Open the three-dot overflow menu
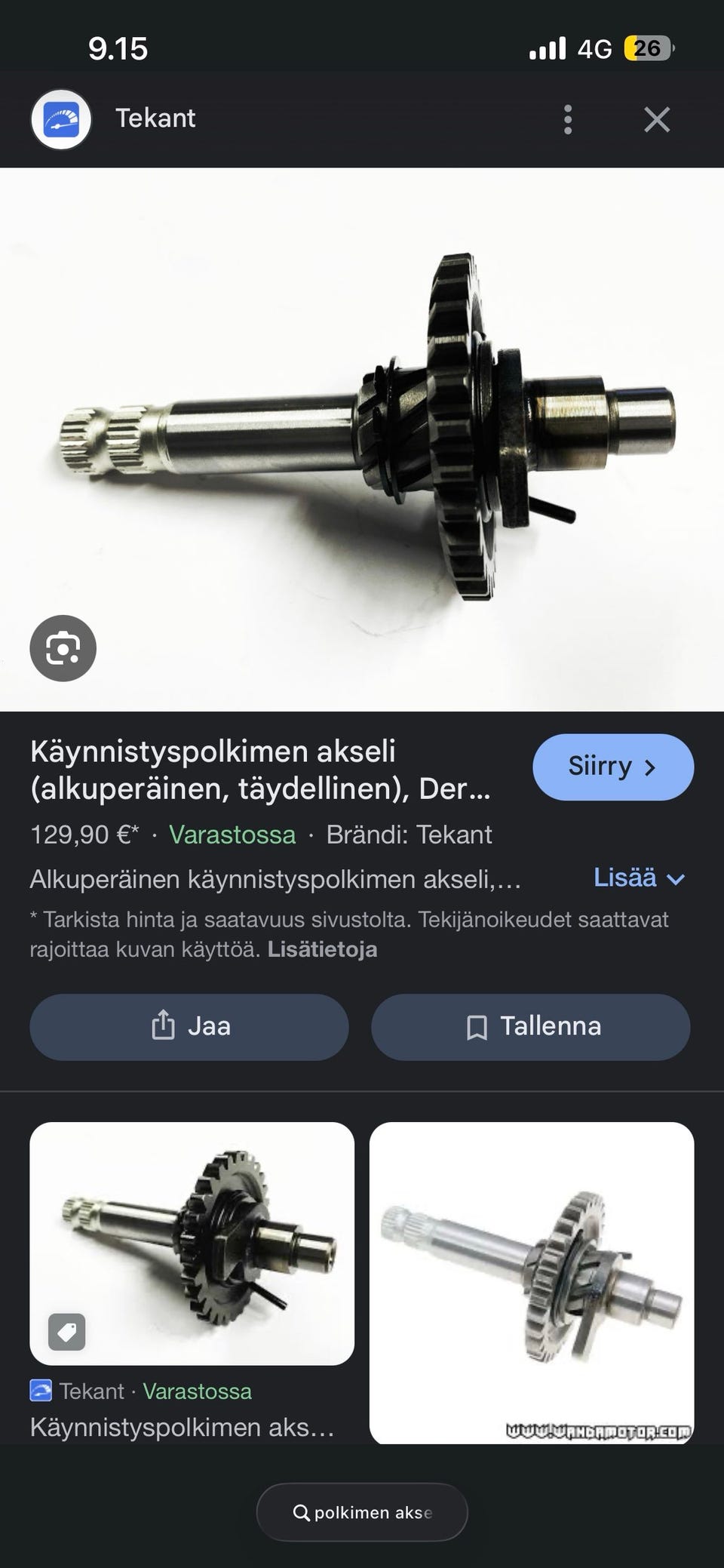 [x=567, y=118]
